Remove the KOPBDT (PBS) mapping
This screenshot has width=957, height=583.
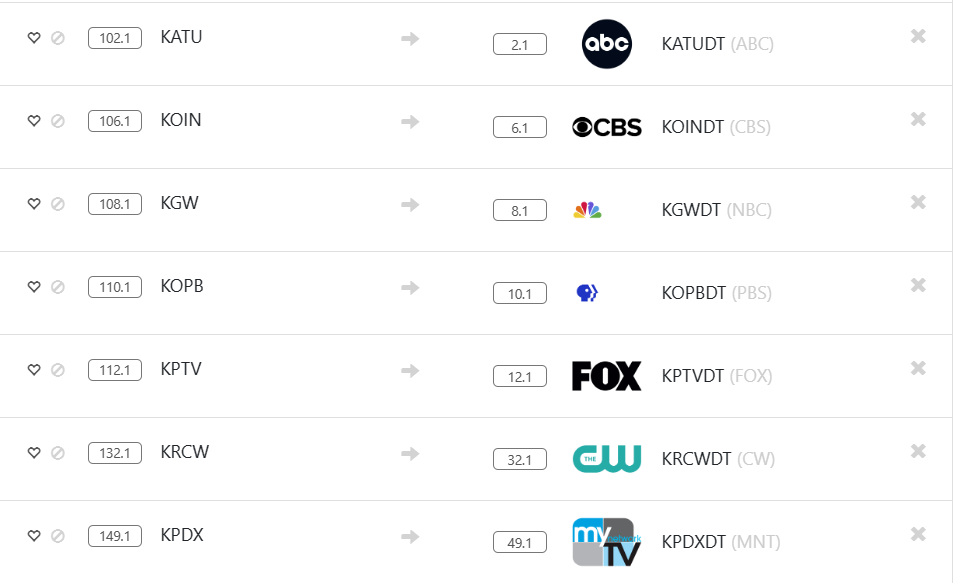pyautogui.click(x=918, y=286)
